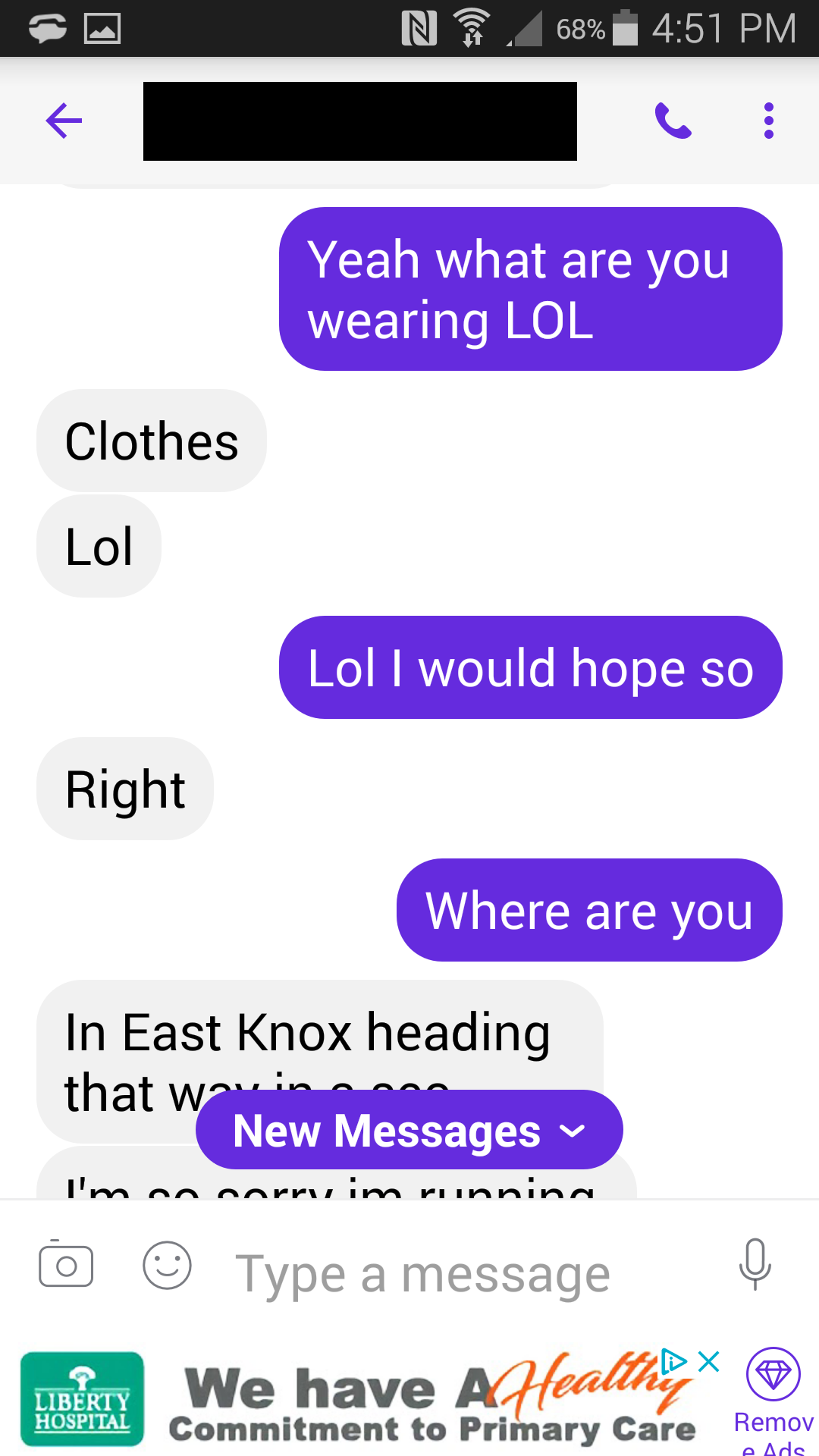Open the camera to attach a photo
Screen dimensions: 819x1456
pyautogui.click(x=66, y=1265)
